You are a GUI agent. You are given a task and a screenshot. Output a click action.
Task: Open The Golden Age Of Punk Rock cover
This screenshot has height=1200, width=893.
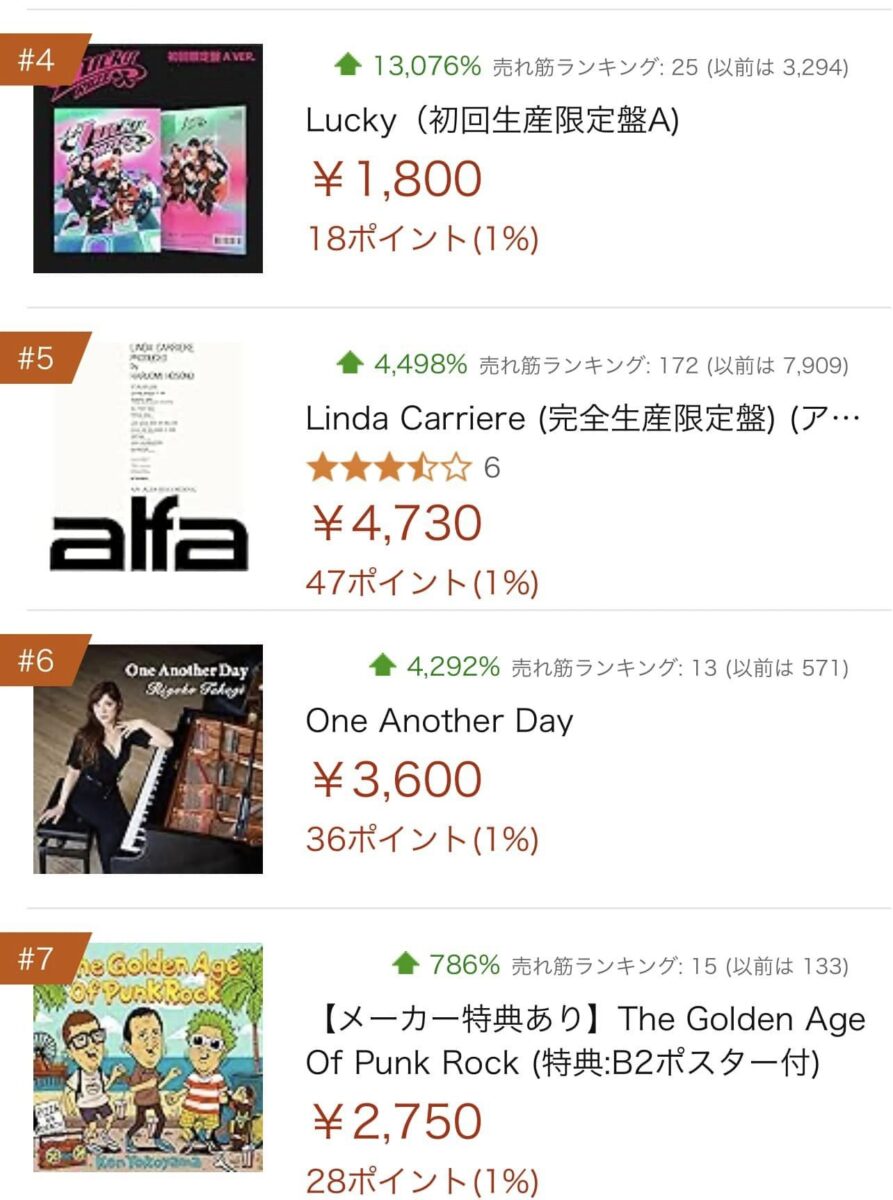(148, 1058)
